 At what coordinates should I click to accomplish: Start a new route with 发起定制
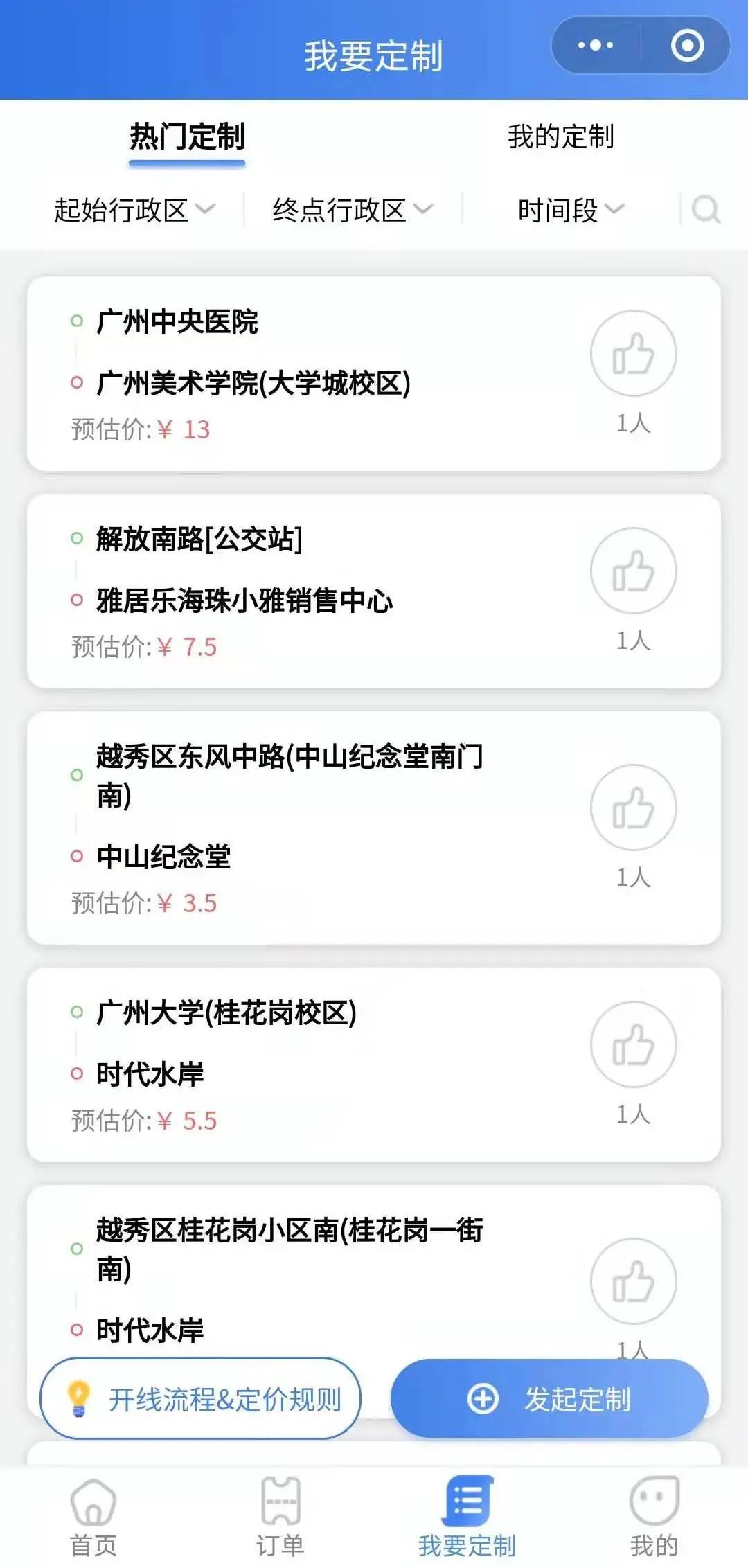click(x=549, y=1399)
